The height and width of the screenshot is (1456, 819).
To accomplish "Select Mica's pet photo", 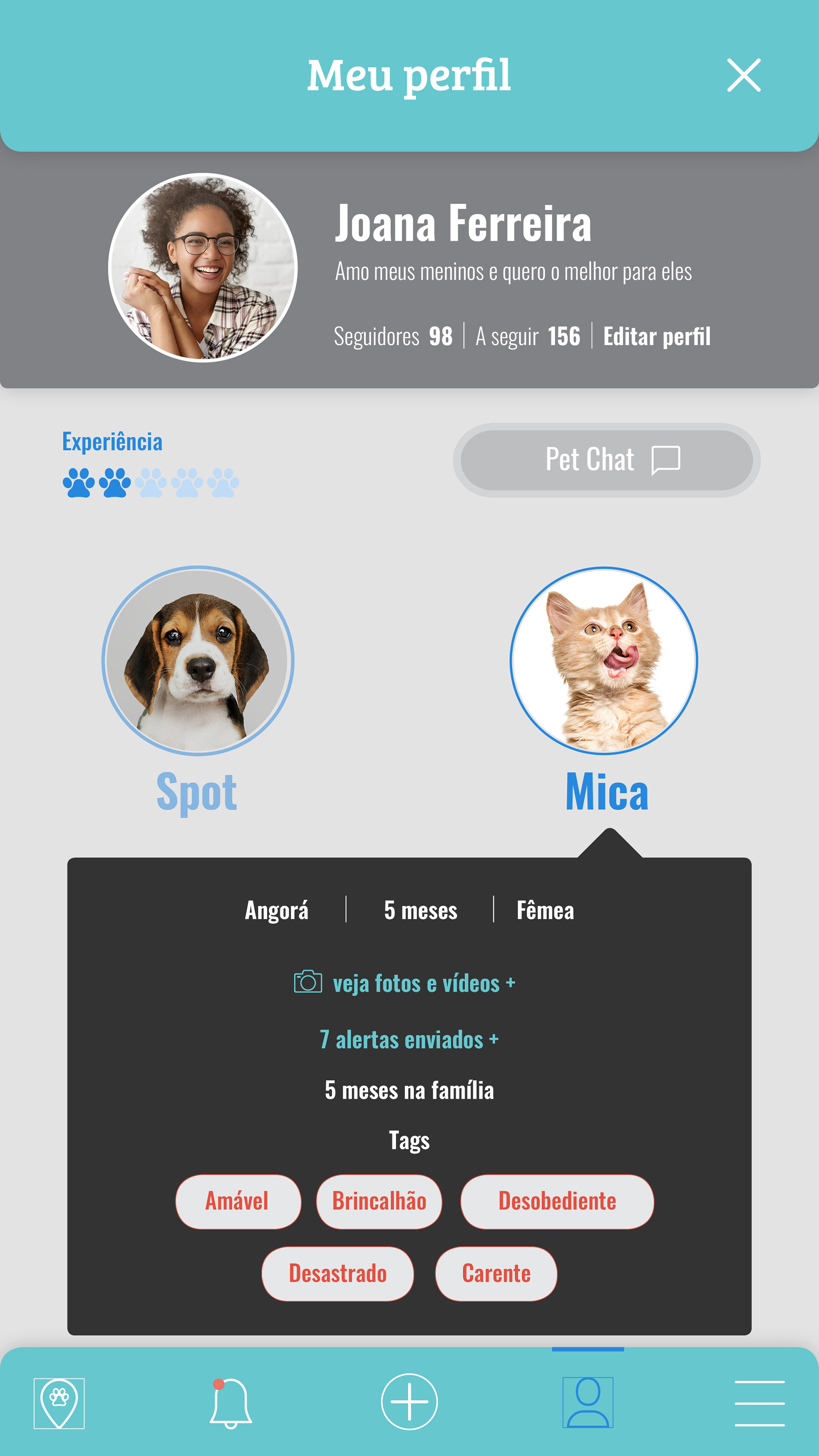I will [x=604, y=660].
